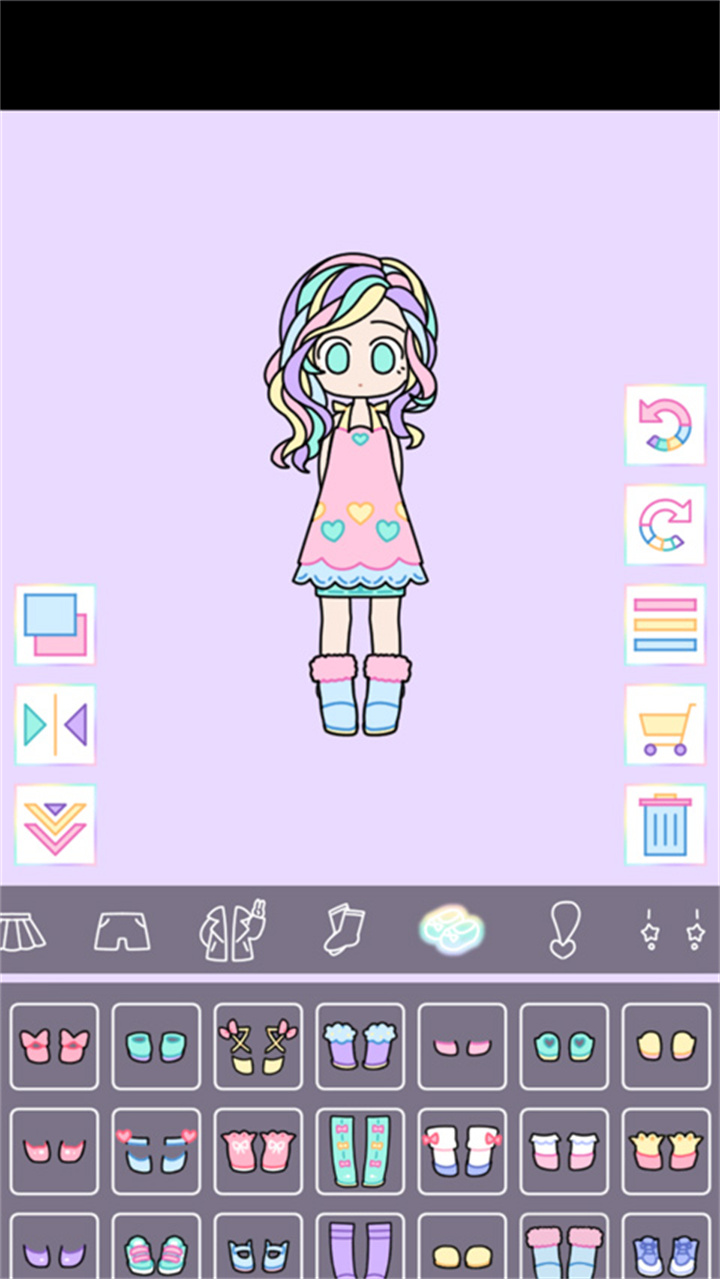Screen dimensions: 720x1279
Task: Switch to the socks category
Action: tap(343, 931)
